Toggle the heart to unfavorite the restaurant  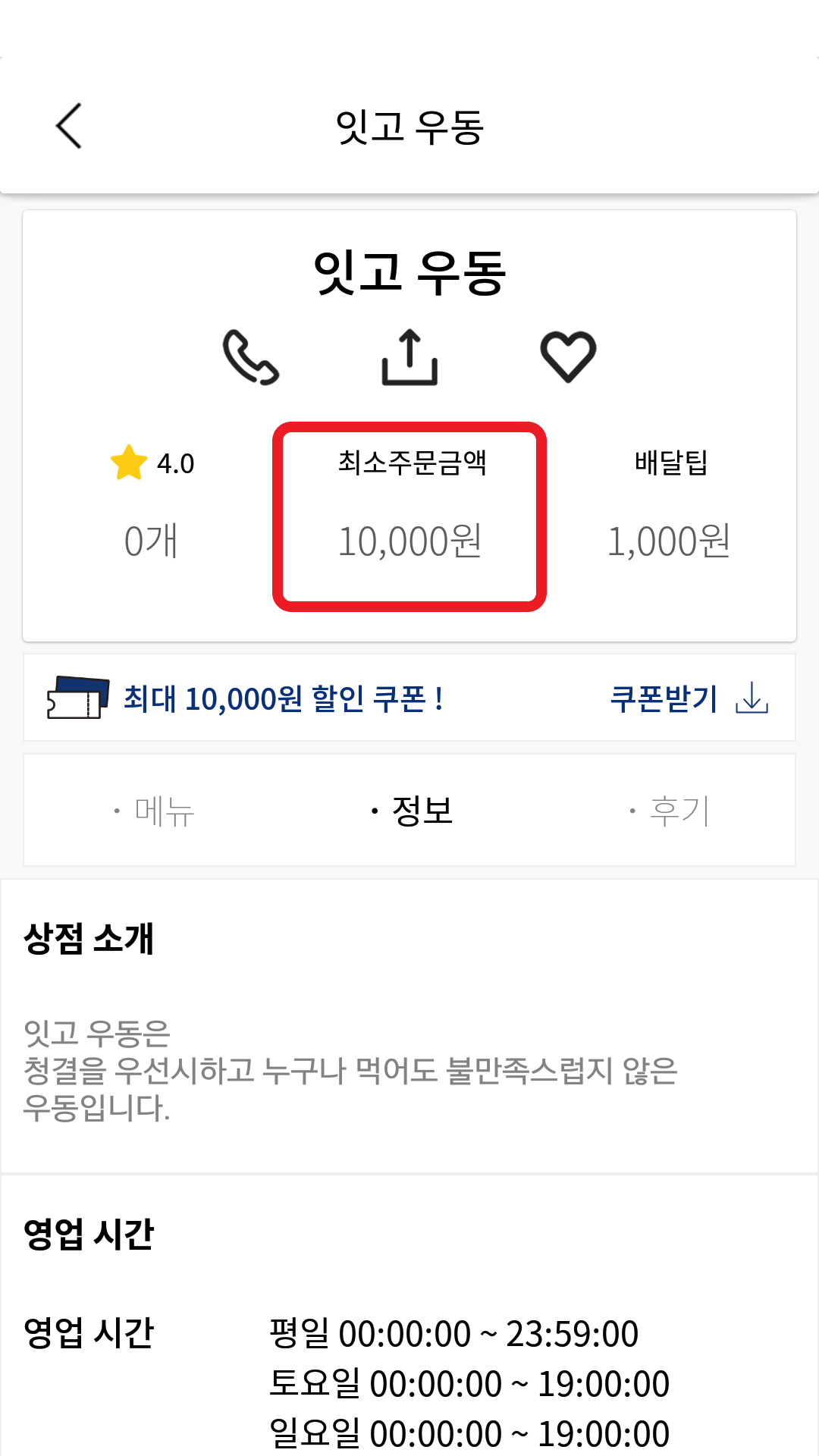567,358
